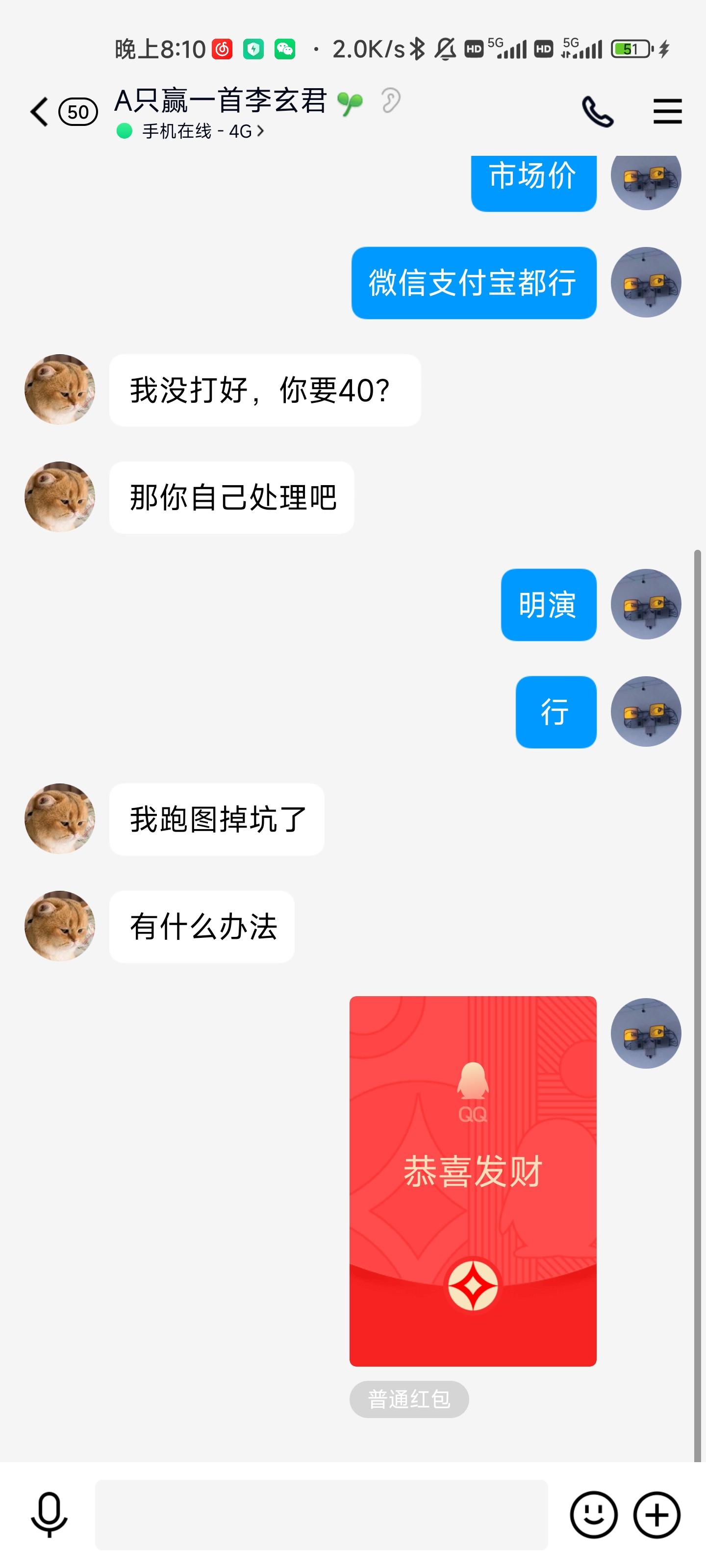
Task: Open the emoji picker
Action: tap(593, 1515)
